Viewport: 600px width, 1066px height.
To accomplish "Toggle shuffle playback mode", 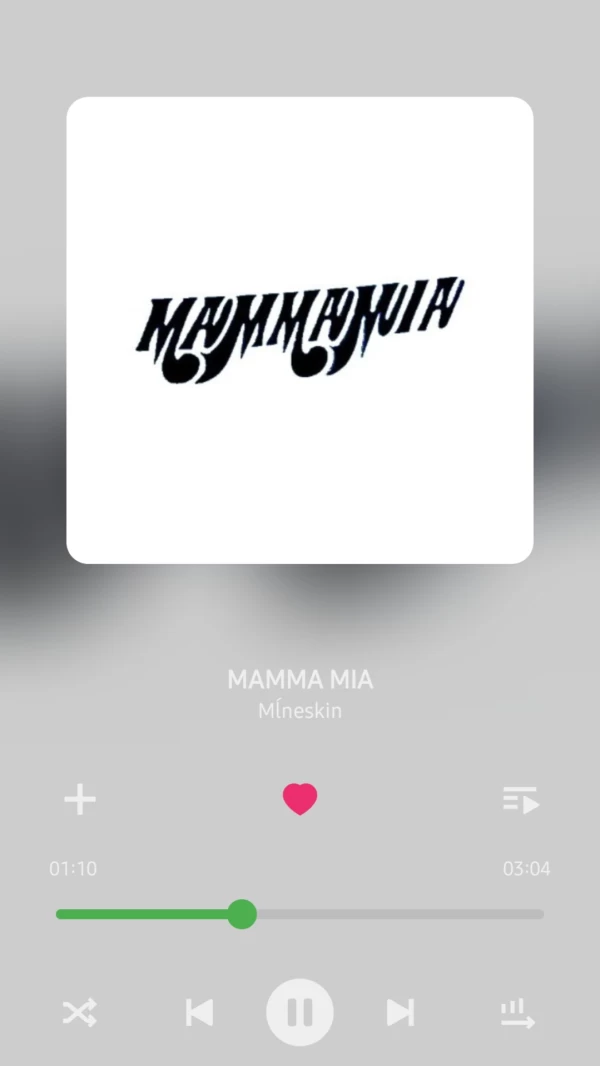I will coord(80,1013).
